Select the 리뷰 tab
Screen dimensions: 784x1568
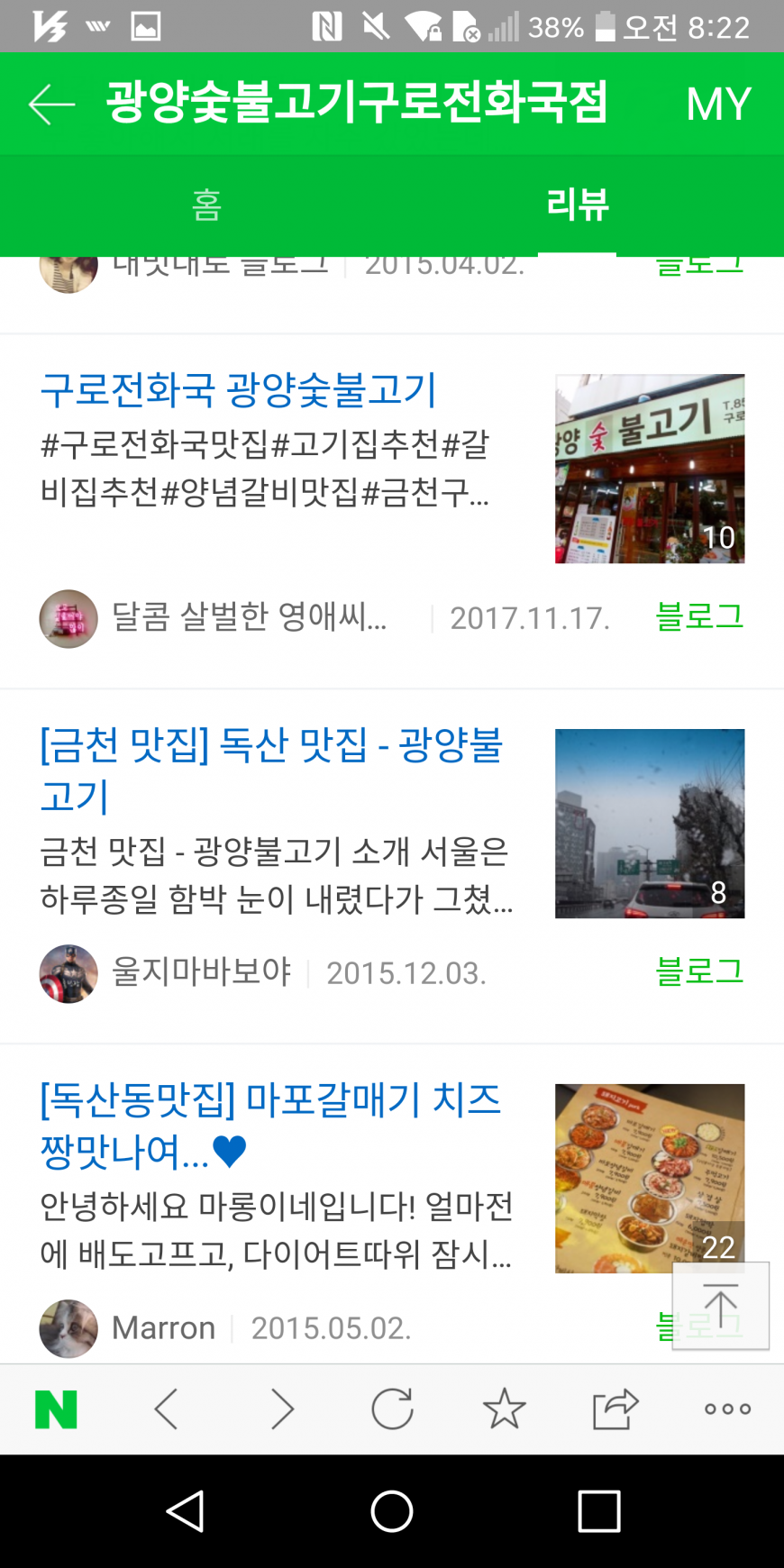pyautogui.click(x=578, y=205)
